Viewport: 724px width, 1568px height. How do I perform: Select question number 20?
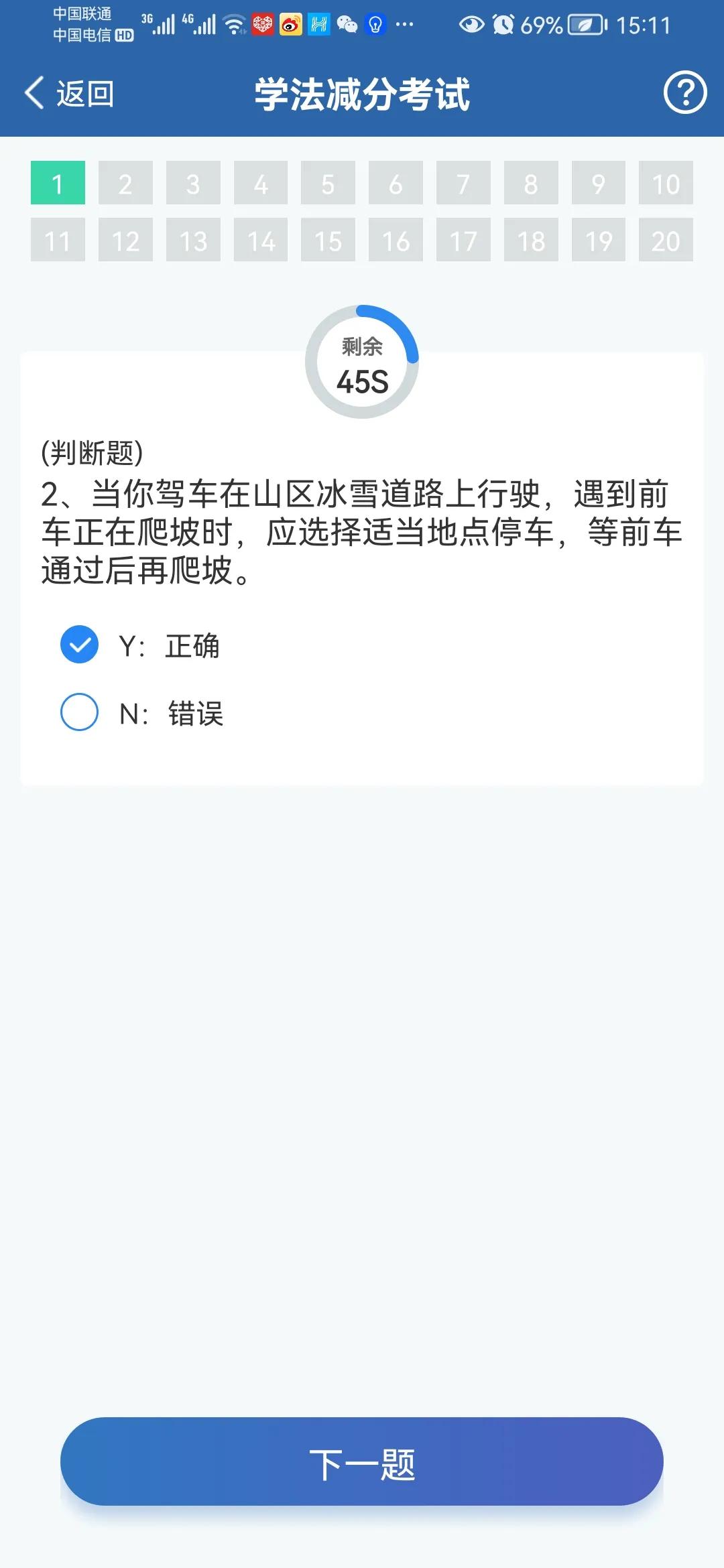point(666,240)
